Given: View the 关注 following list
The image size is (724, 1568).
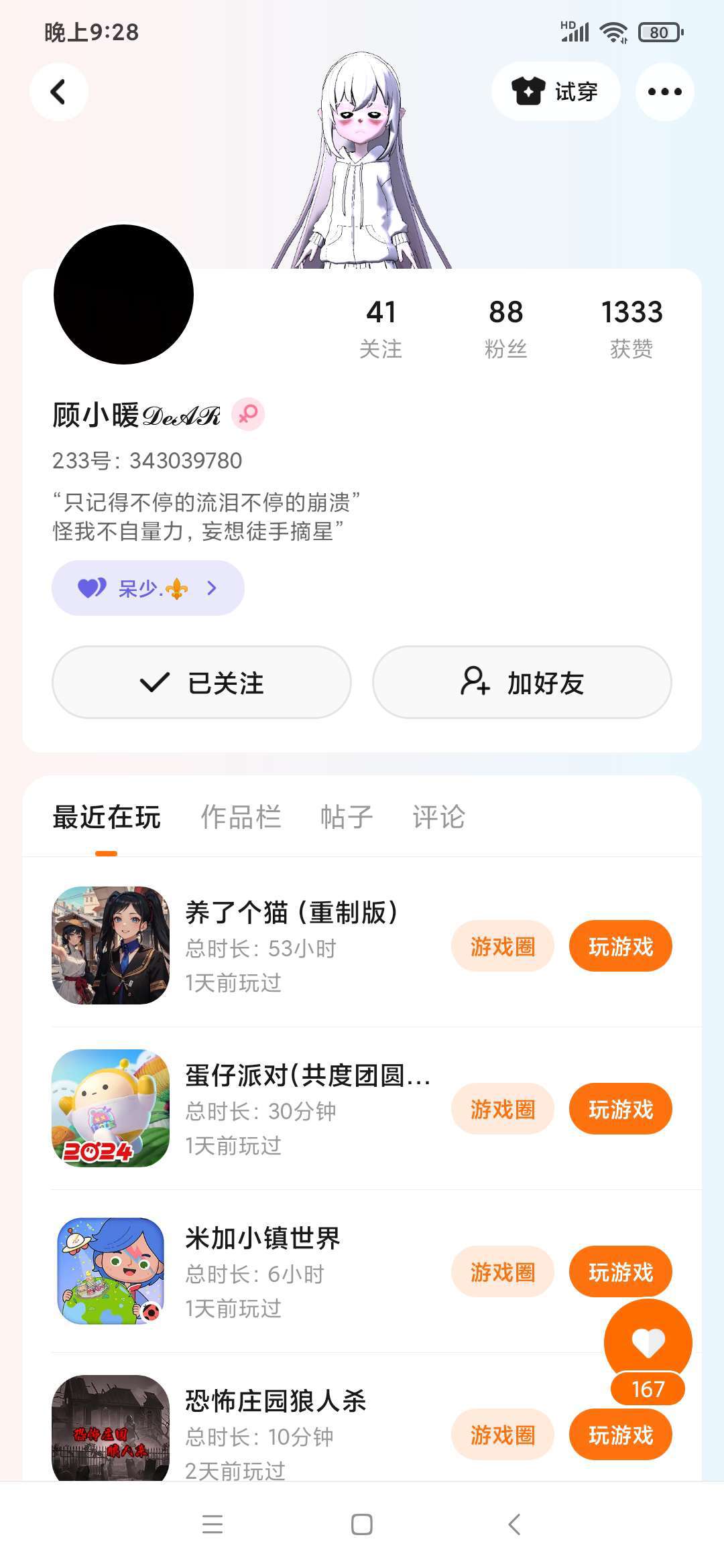Looking at the screenshot, I should (x=381, y=328).
